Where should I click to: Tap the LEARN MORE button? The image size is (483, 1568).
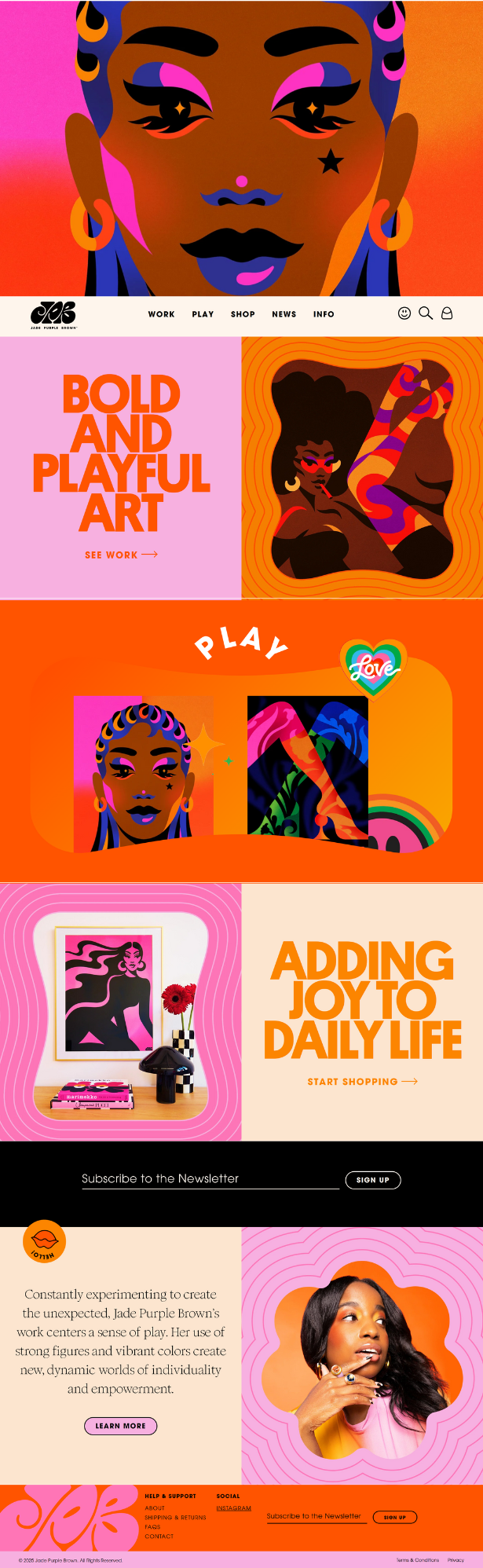click(121, 1426)
